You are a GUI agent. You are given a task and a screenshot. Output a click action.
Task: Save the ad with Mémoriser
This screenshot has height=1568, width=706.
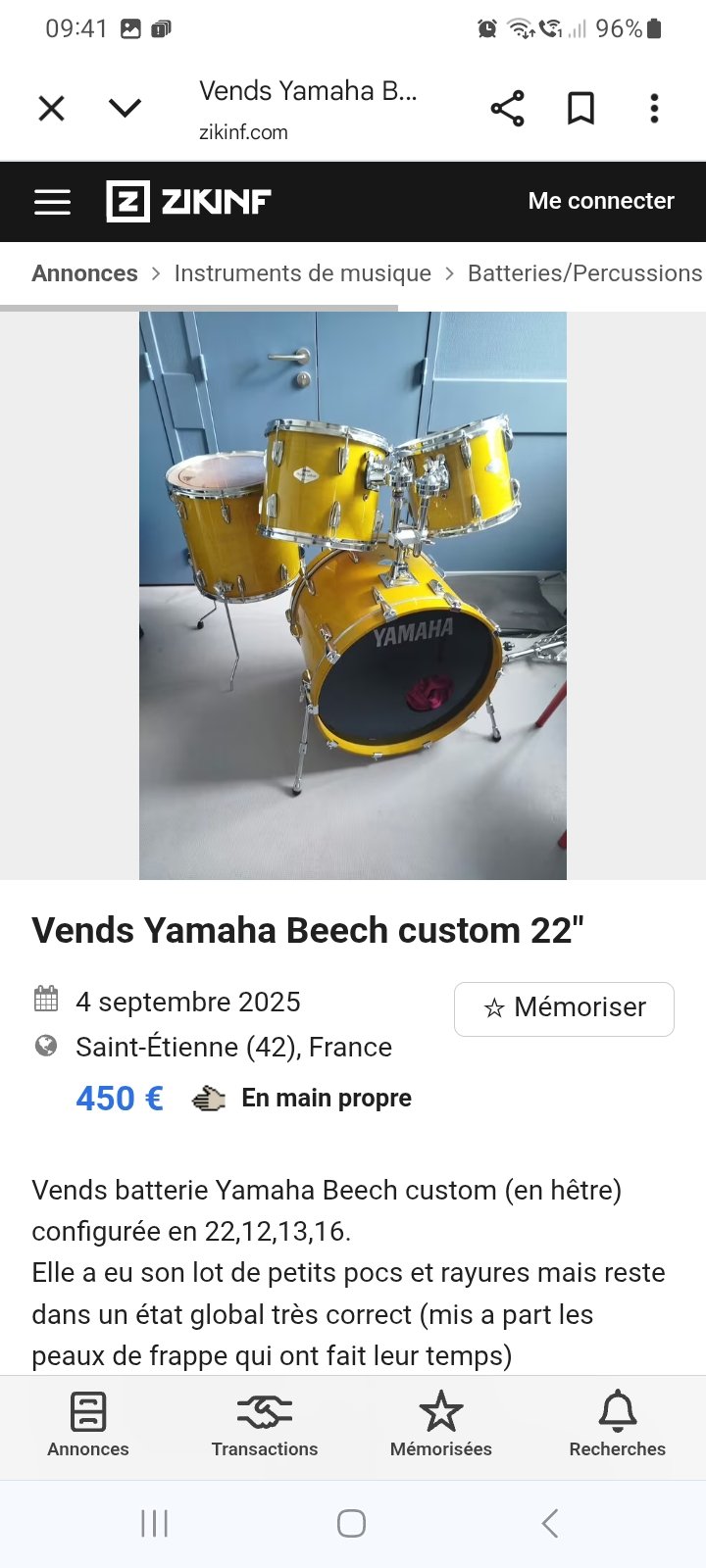pyautogui.click(x=564, y=1008)
